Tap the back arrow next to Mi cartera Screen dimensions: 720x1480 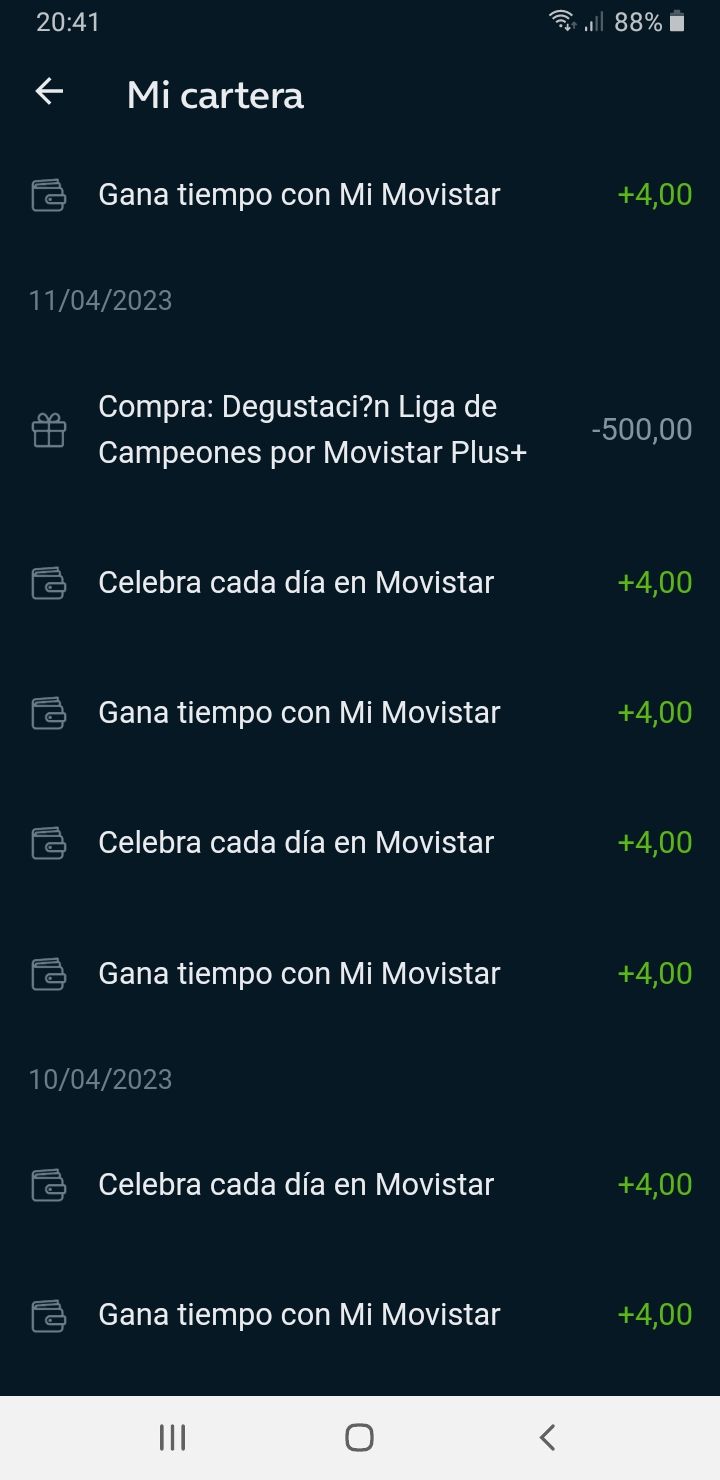coord(48,91)
